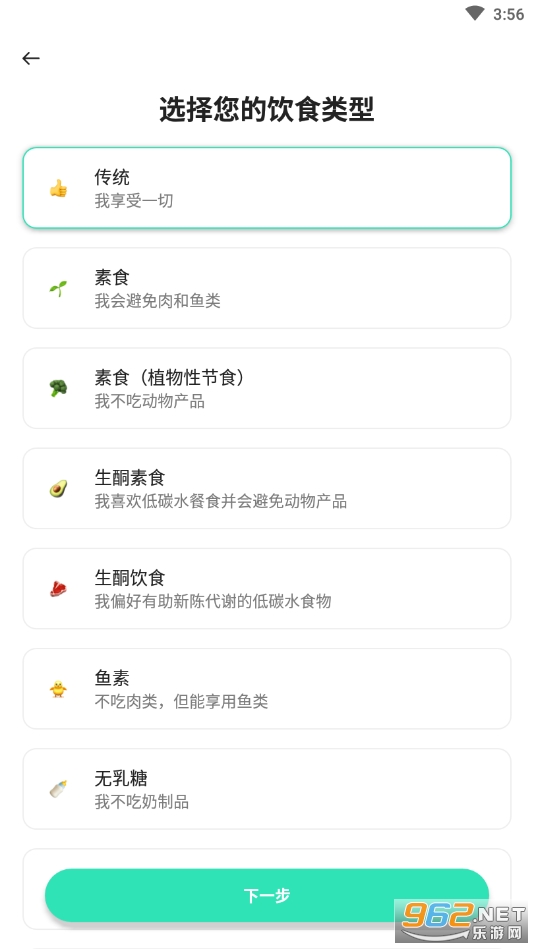Select the 生酮素食 diet card
Viewport: 534px width, 949px height.
pos(267,488)
